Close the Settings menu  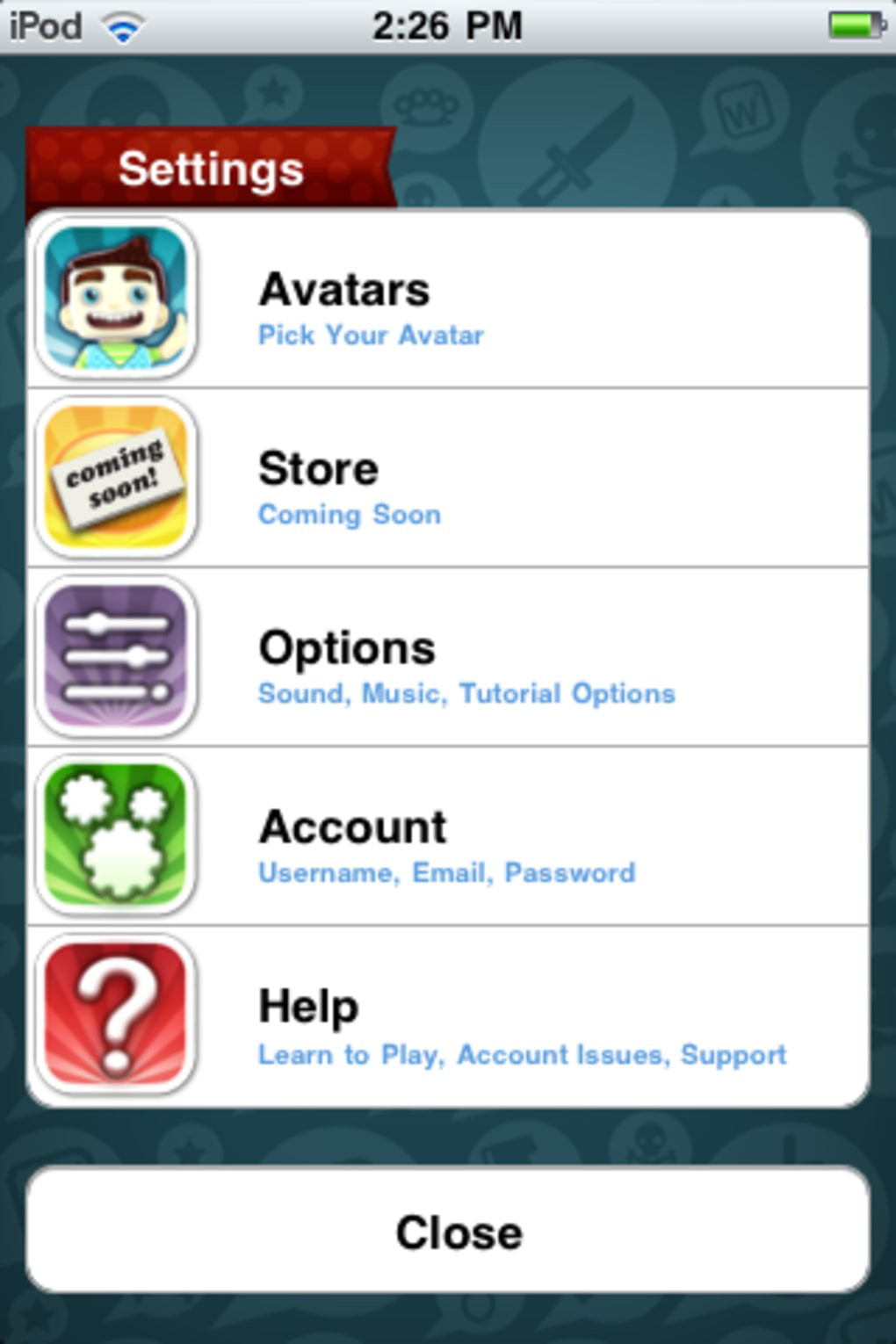tap(448, 1230)
